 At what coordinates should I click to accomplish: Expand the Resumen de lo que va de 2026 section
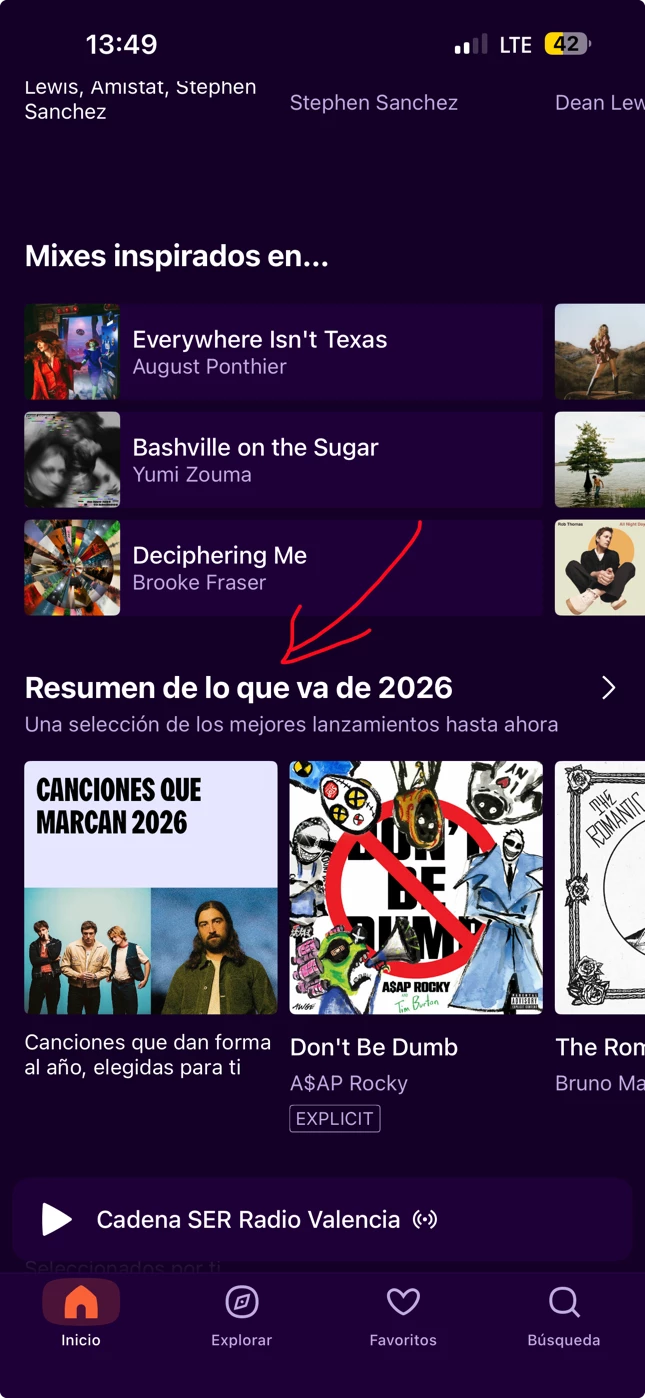pos(608,688)
